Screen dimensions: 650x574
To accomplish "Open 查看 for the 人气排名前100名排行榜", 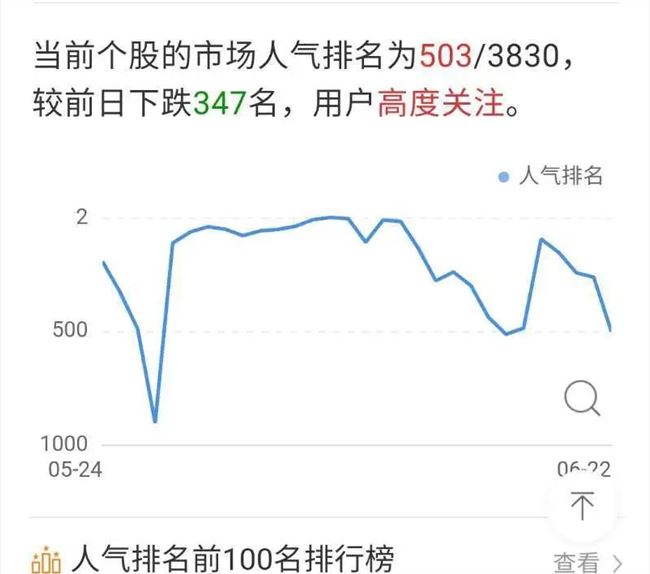I will tap(588, 561).
